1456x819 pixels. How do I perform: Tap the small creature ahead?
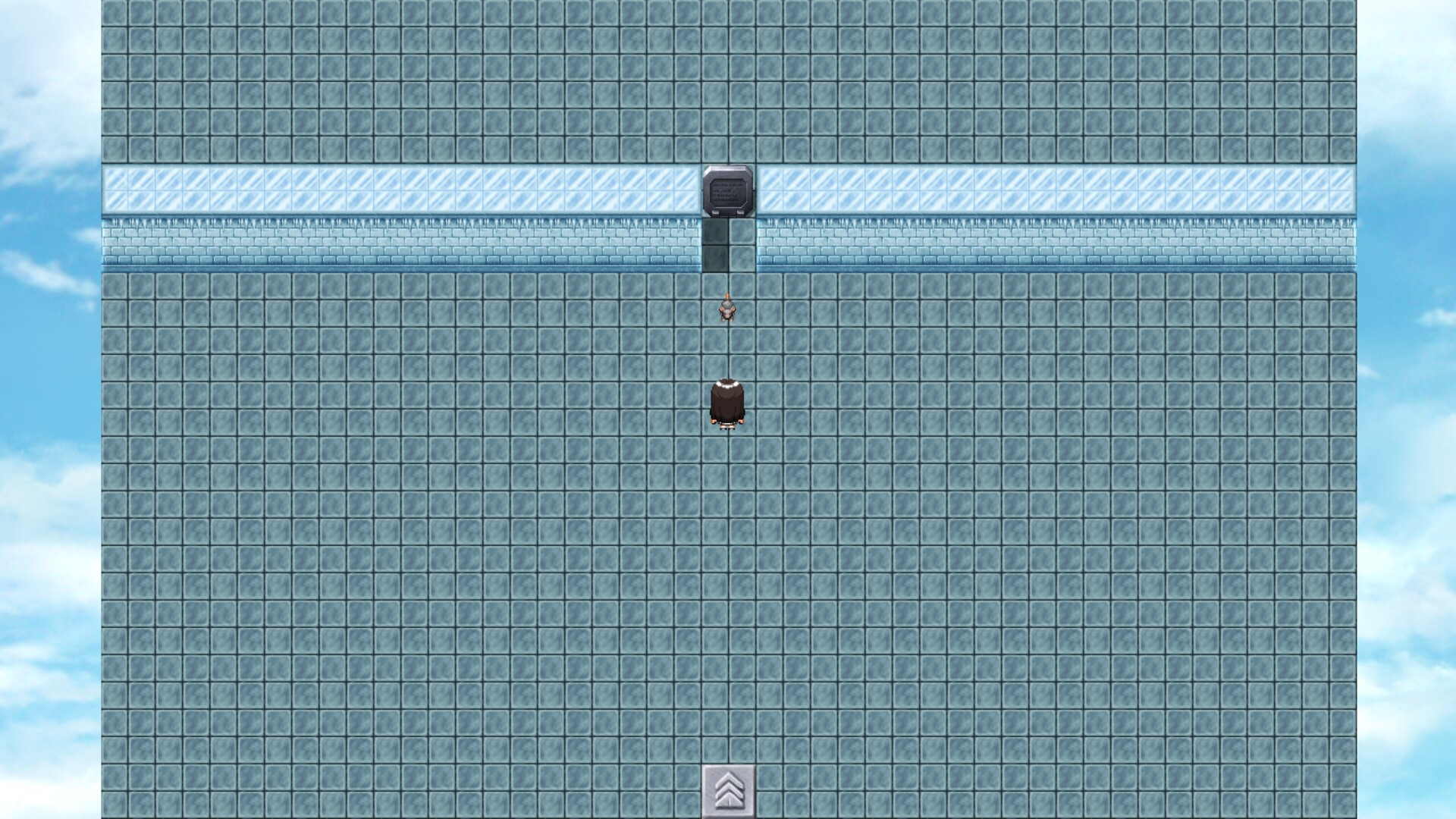pyautogui.click(x=726, y=308)
